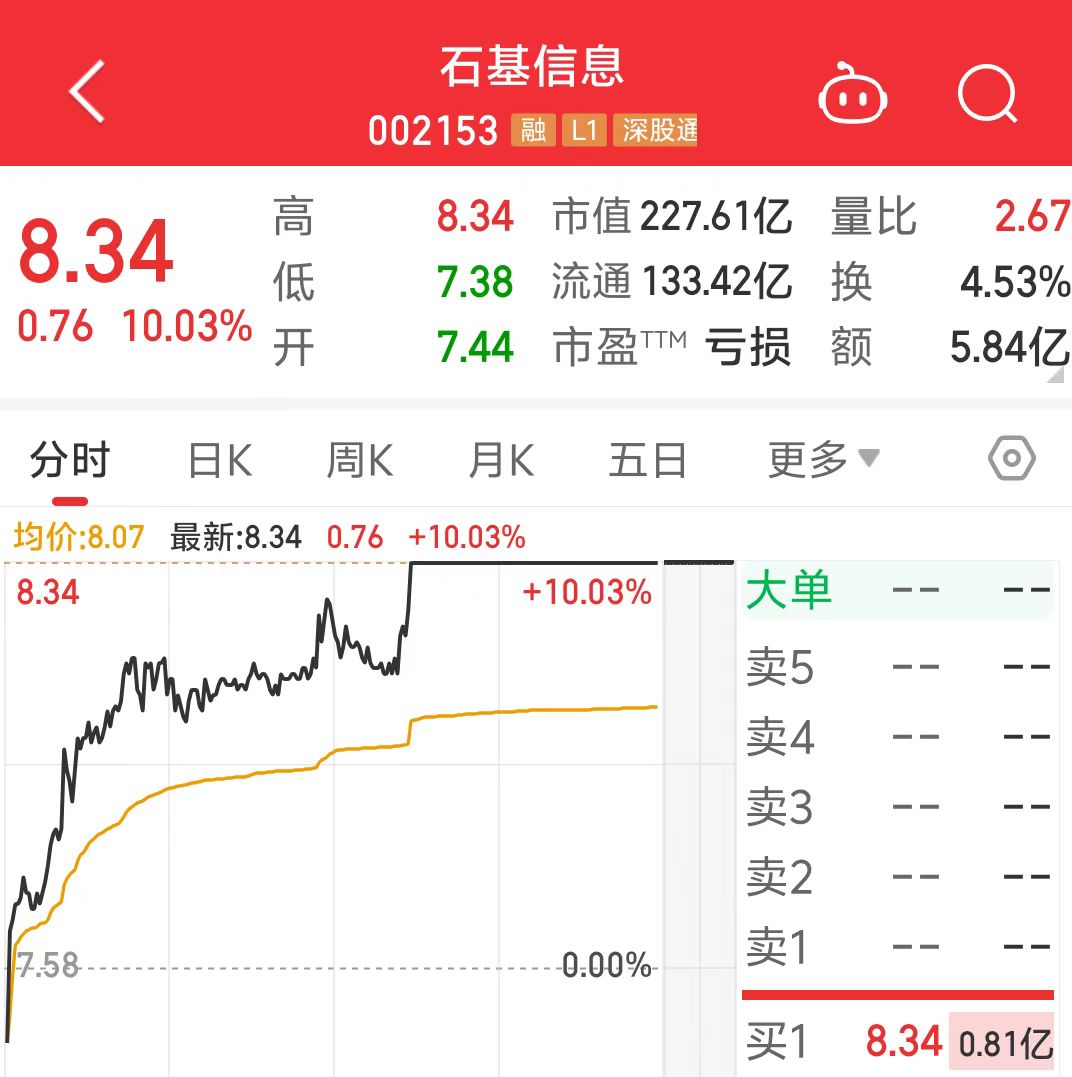Click the search icon
The width and height of the screenshot is (1072, 1077).
[x=986, y=95]
